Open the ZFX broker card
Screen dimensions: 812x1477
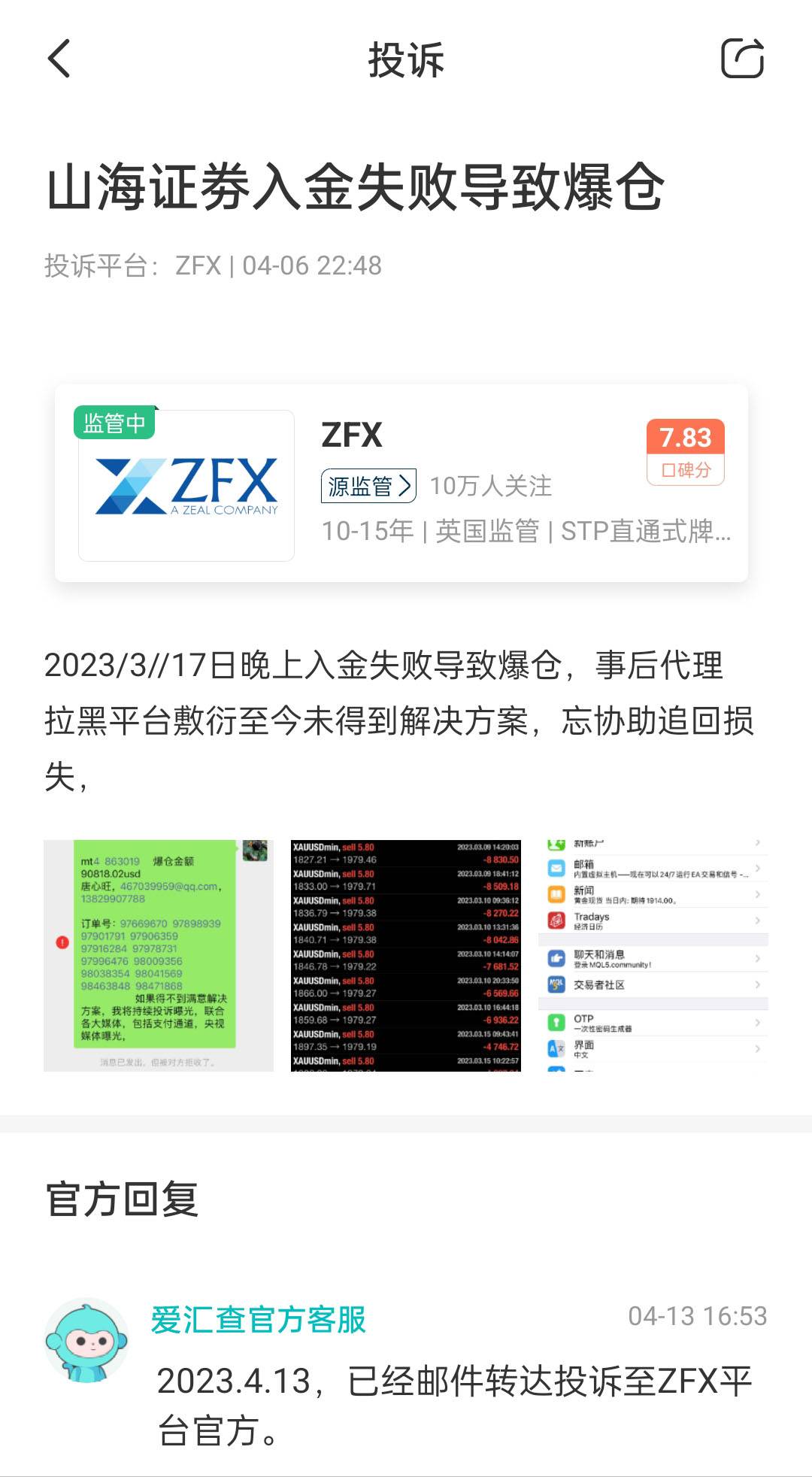[401, 483]
